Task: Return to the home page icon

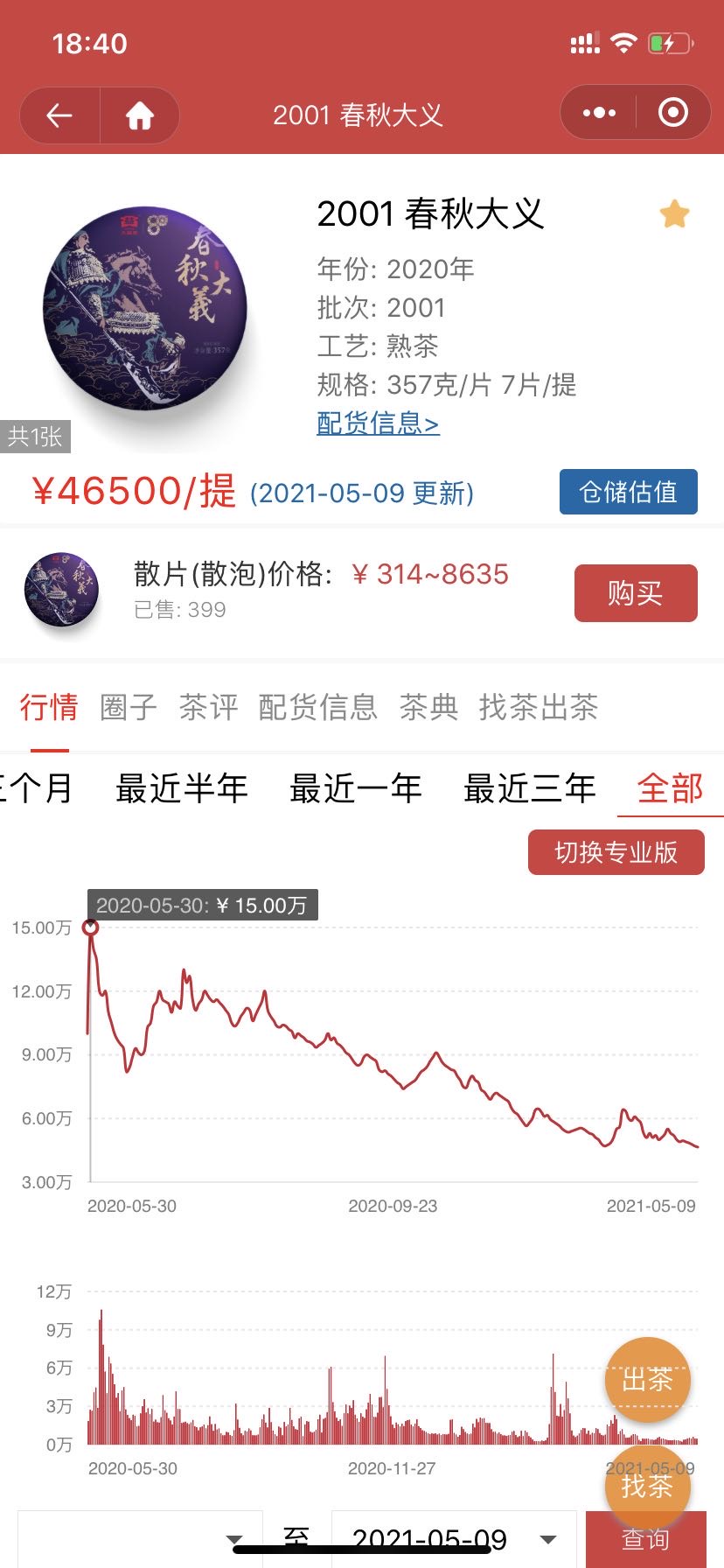Action: pos(140,115)
